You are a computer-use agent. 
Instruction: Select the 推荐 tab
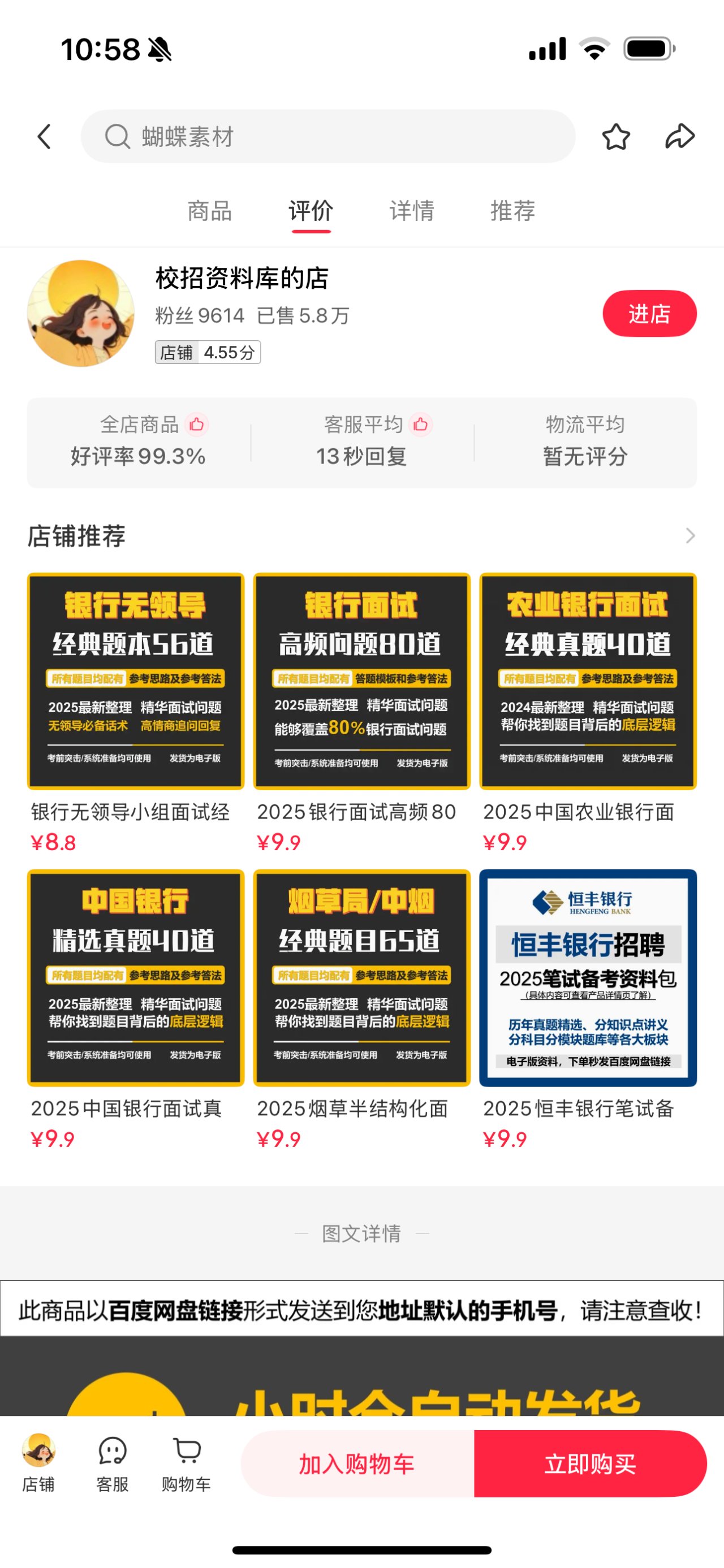pos(511,211)
